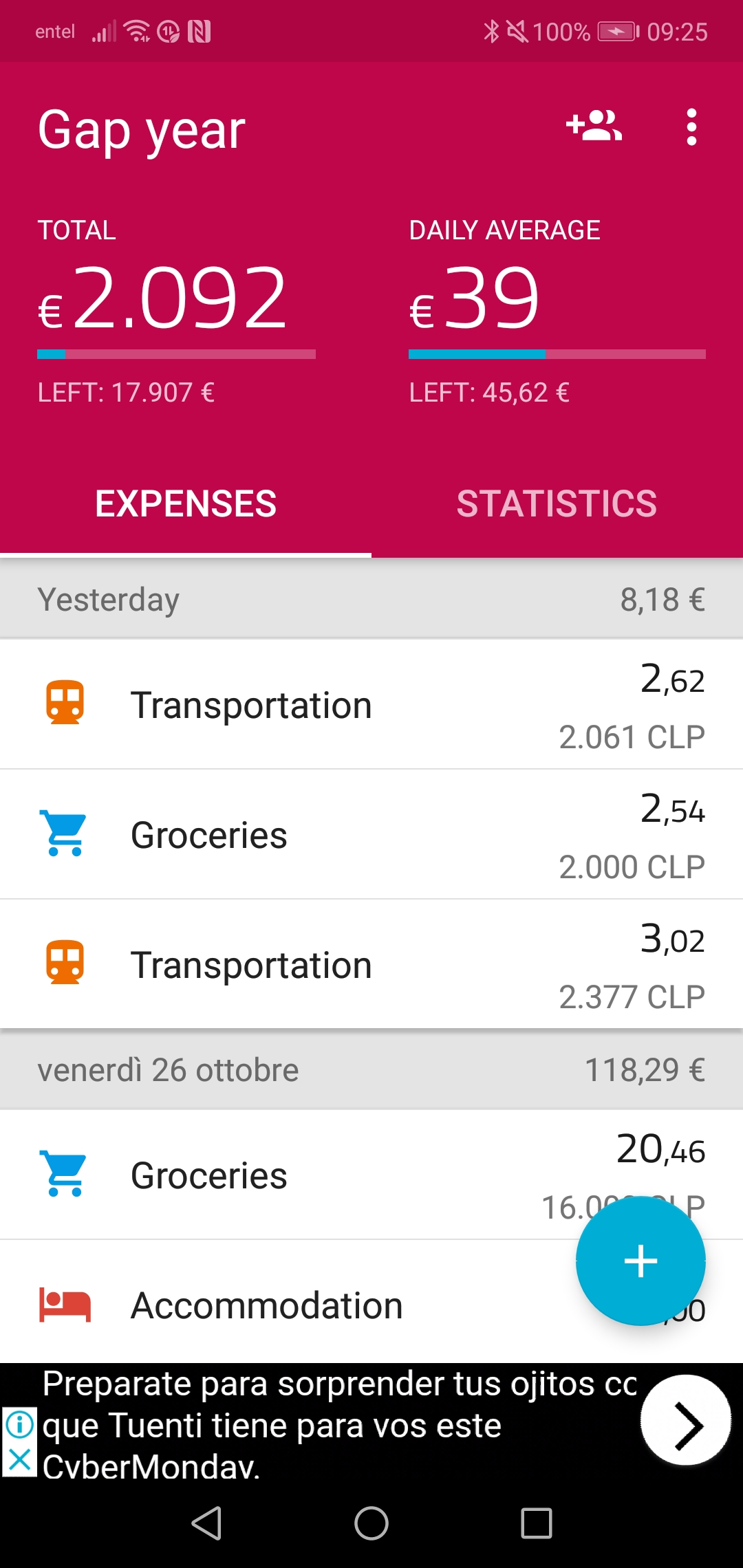The width and height of the screenshot is (743, 1568).
Task: Add a new expense with plus button
Action: tap(640, 1261)
